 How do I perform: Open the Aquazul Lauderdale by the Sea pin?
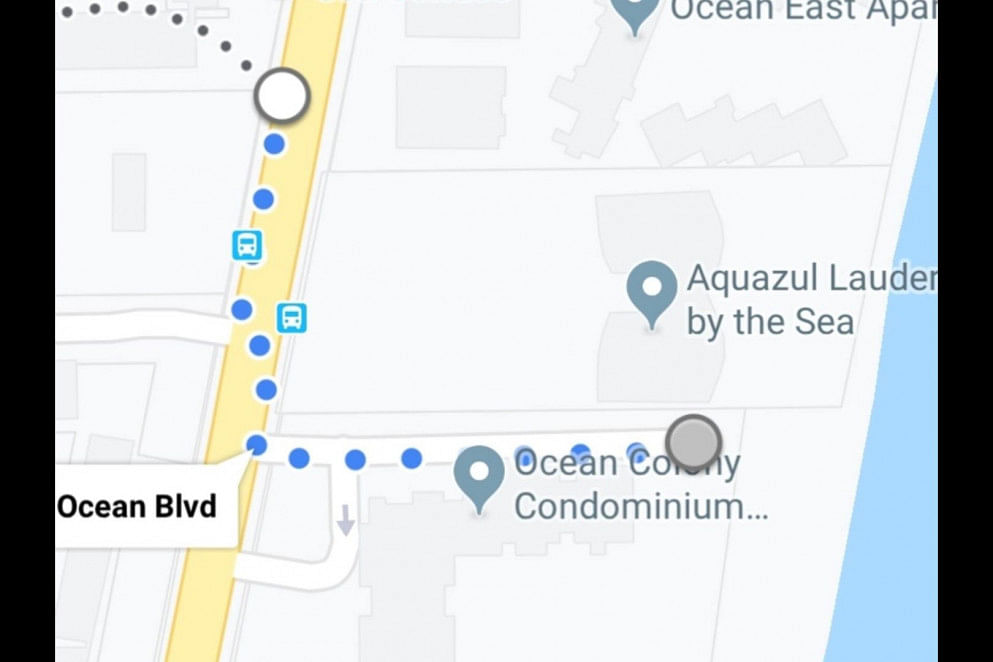(x=652, y=290)
